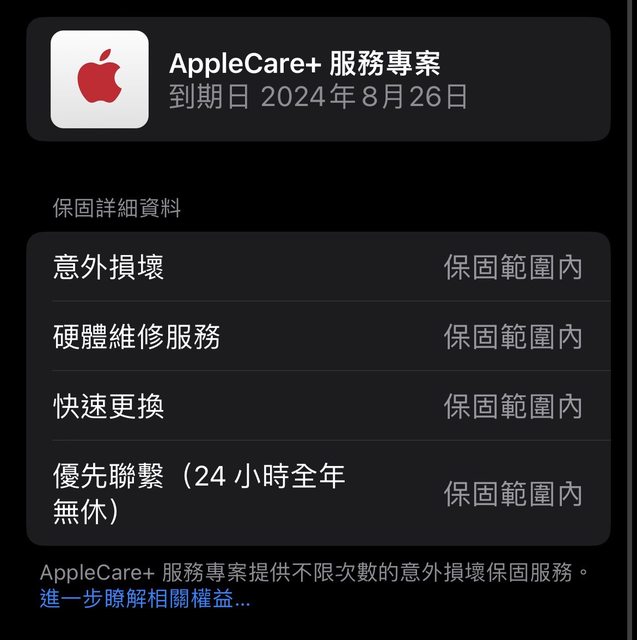Open the 進一步瞭解相關權益 link
637x640 pixels.
(145, 600)
